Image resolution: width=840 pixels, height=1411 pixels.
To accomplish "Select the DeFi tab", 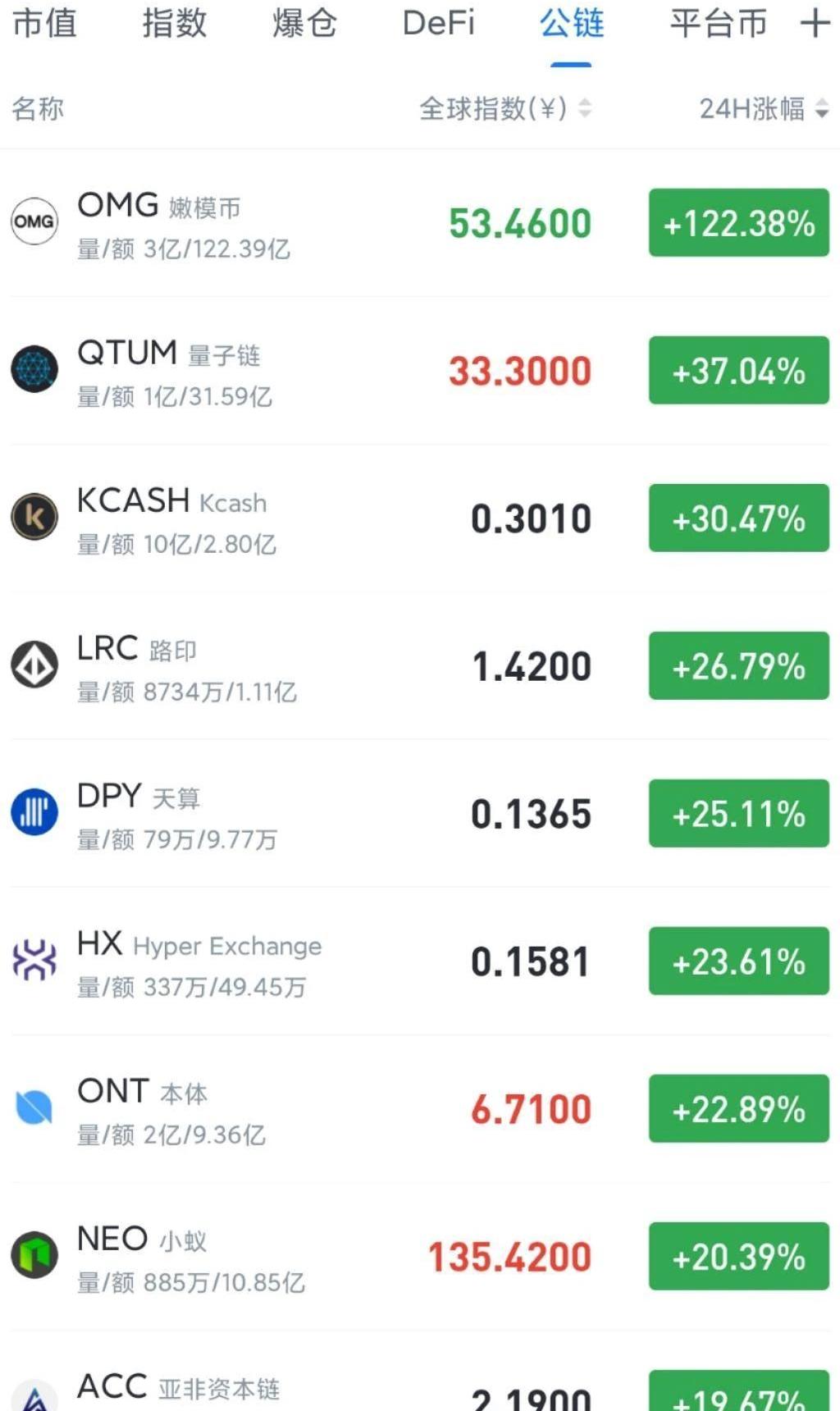I will tap(438, 23).
